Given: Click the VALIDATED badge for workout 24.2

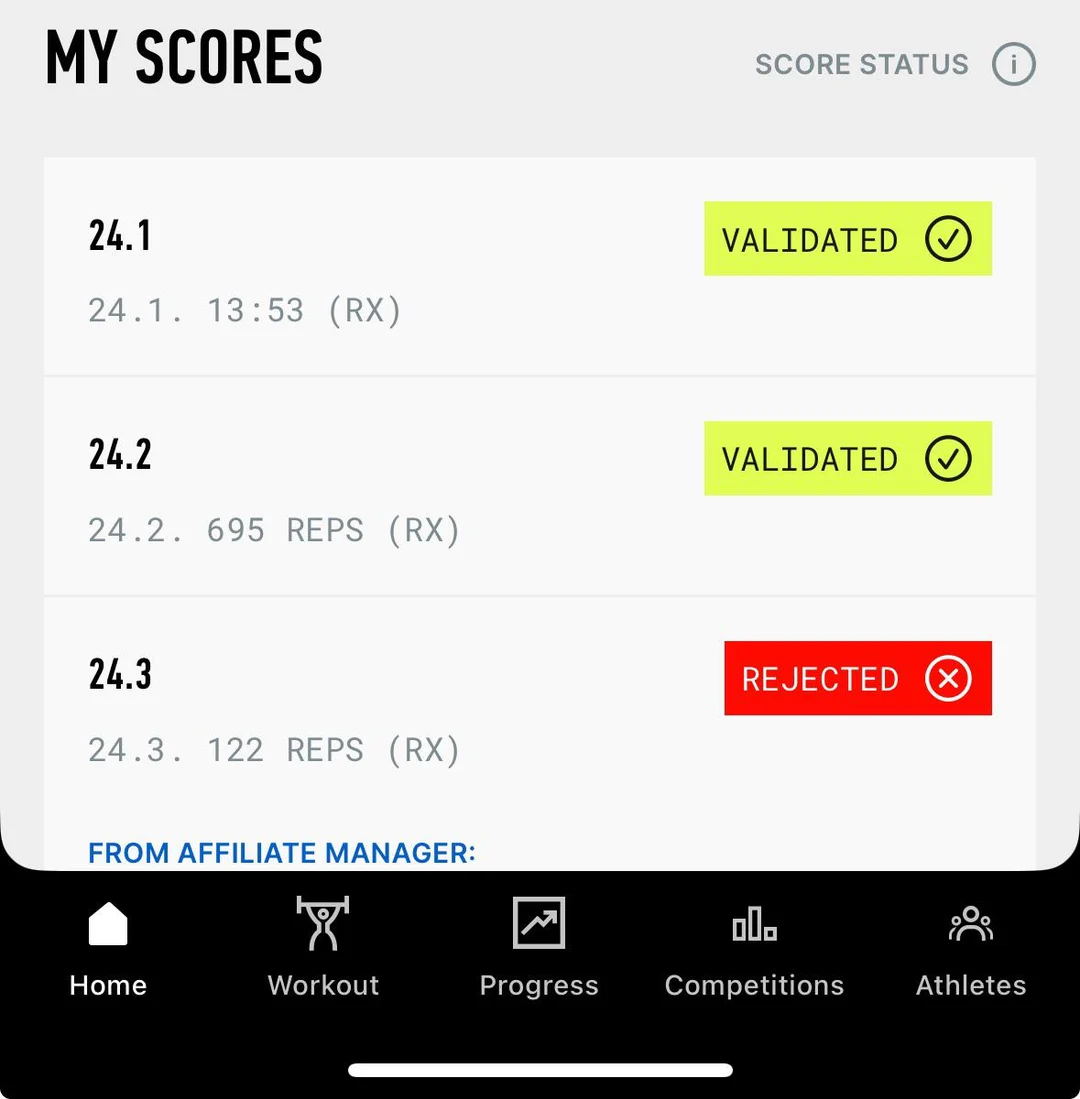Looking at the screenshot, I should coord(847,458).
